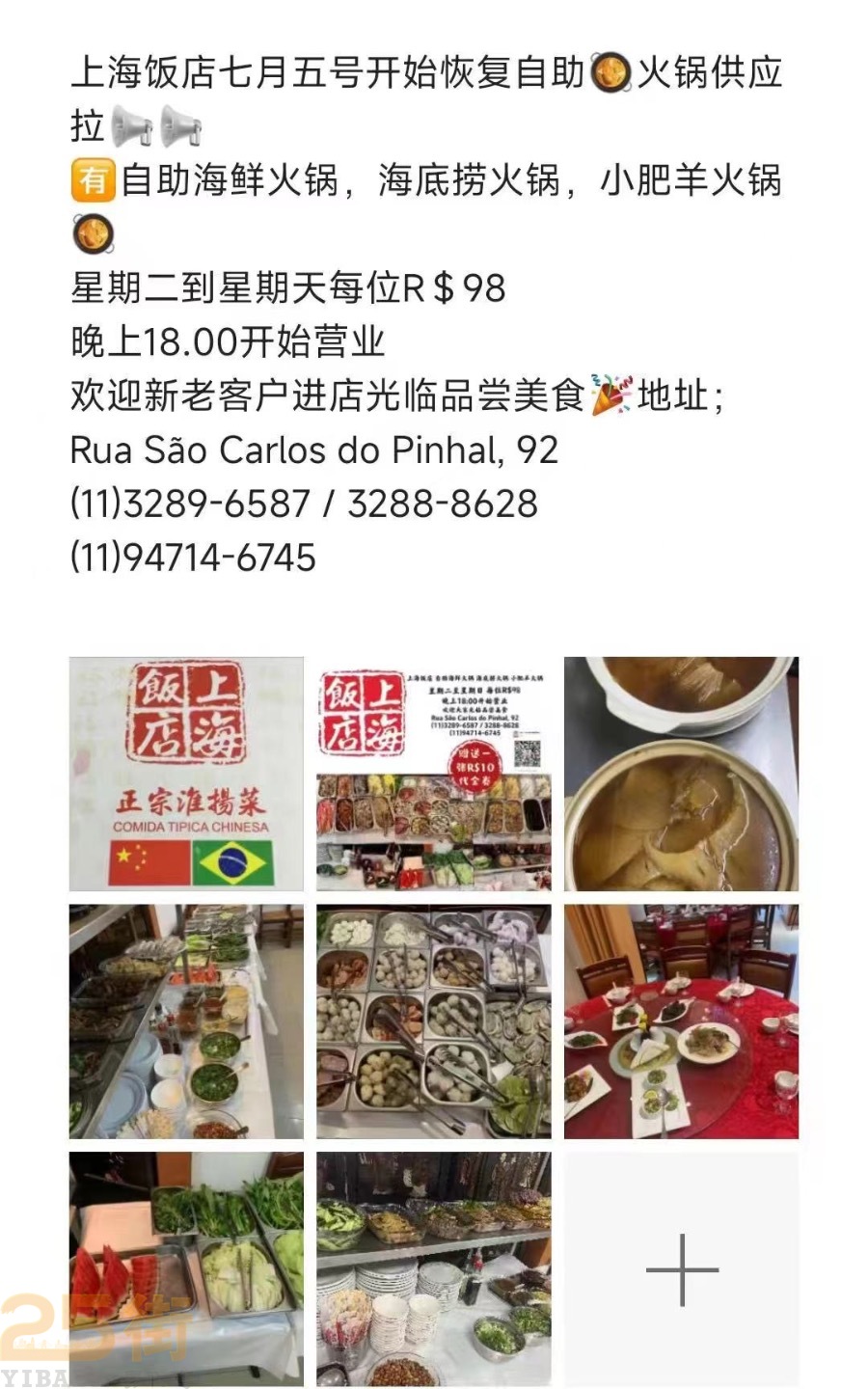The width and height of the screenshot is (868, 1389).
Task: Open the promo flyer photo with QR code
Action: (434, 774)
